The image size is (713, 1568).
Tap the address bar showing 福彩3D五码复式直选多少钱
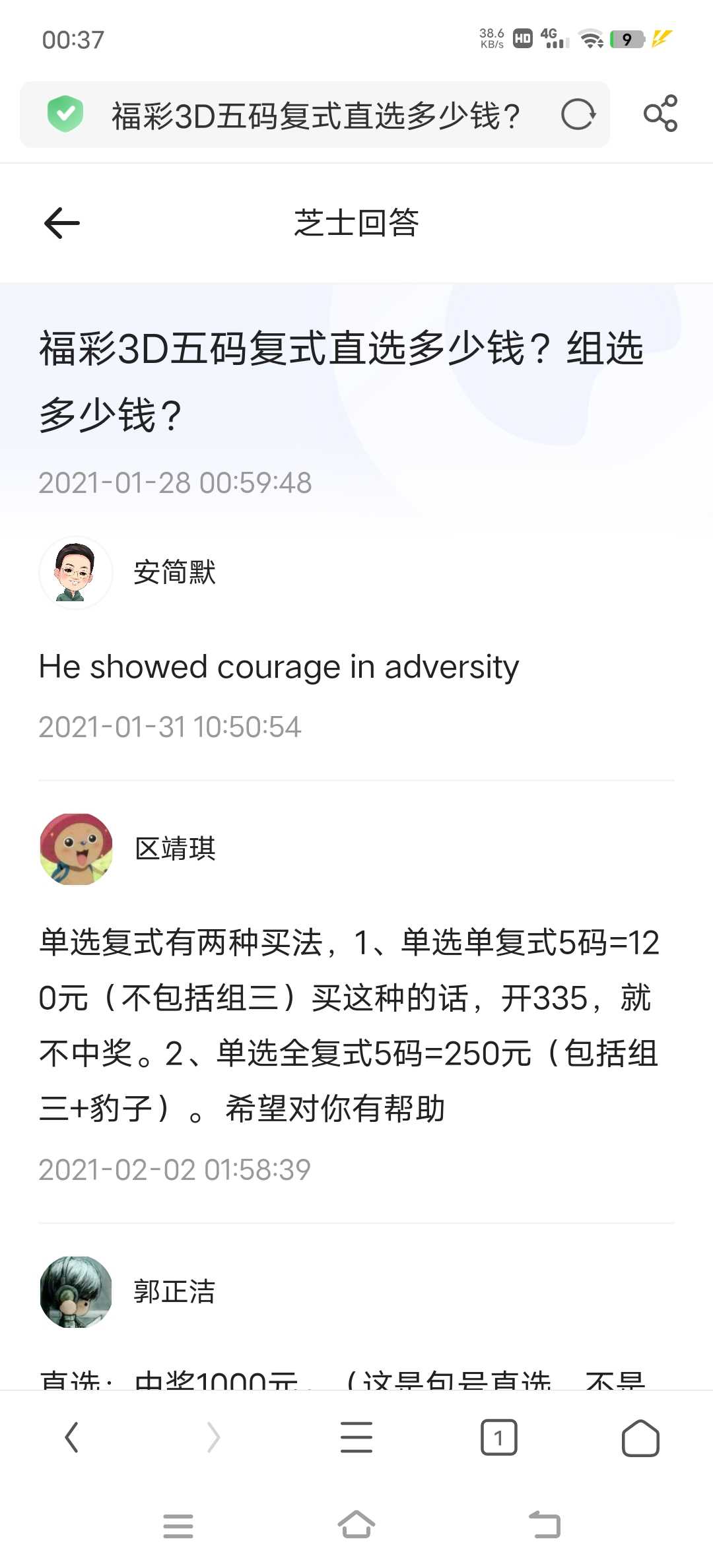click(x=316, y=116)
